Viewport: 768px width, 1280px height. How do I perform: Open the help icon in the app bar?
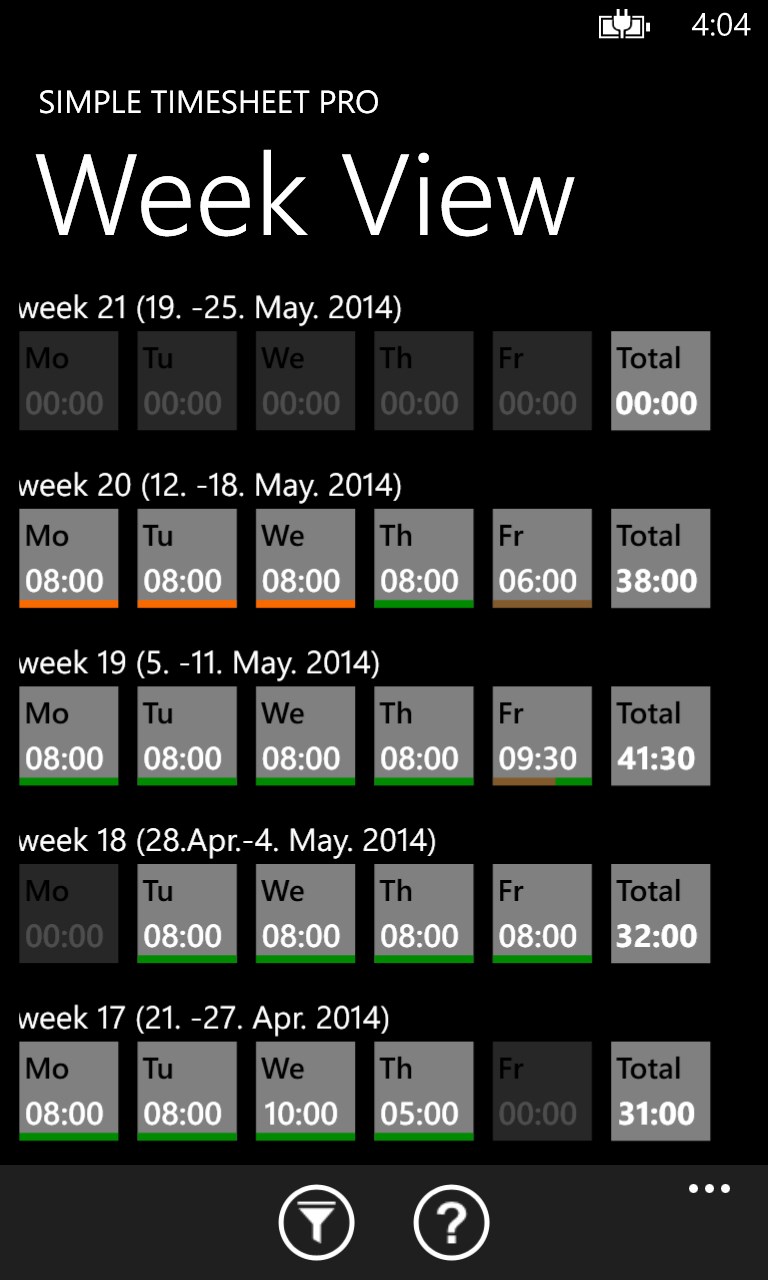click(x=450, y=1221)
